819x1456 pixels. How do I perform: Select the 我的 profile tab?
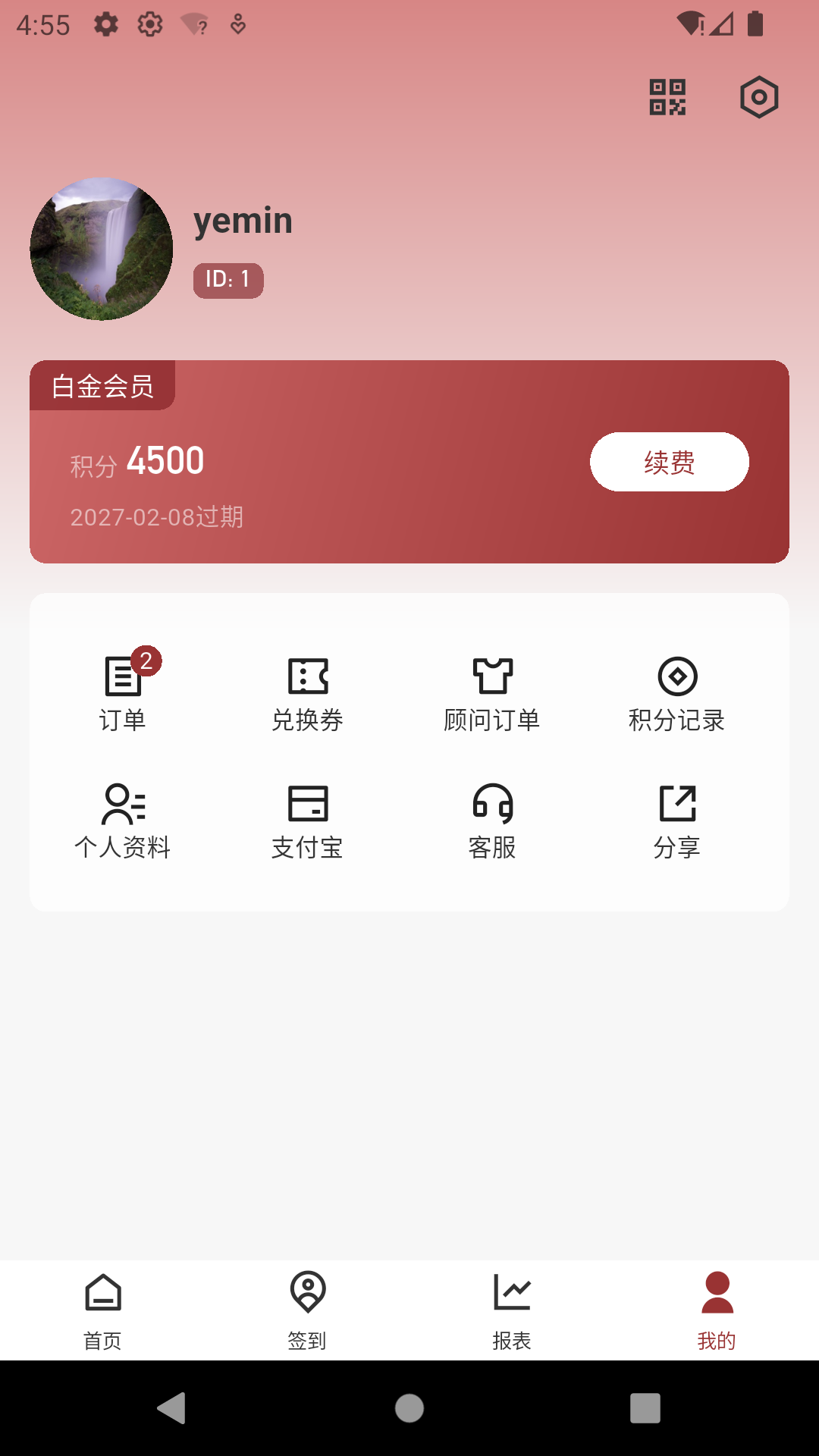point(715,1302)
